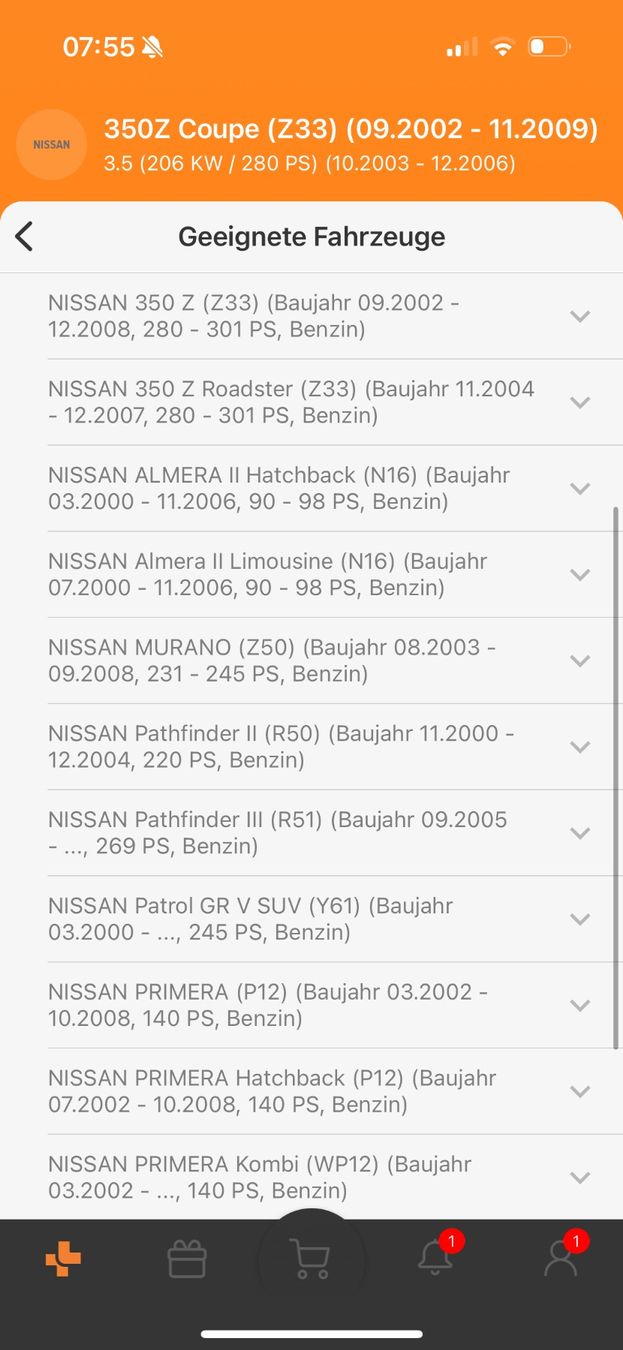Expand NISSAN PRIMERA Hatchback (P12) entry
This screenshot has width=623, height=1350.
579,1091
